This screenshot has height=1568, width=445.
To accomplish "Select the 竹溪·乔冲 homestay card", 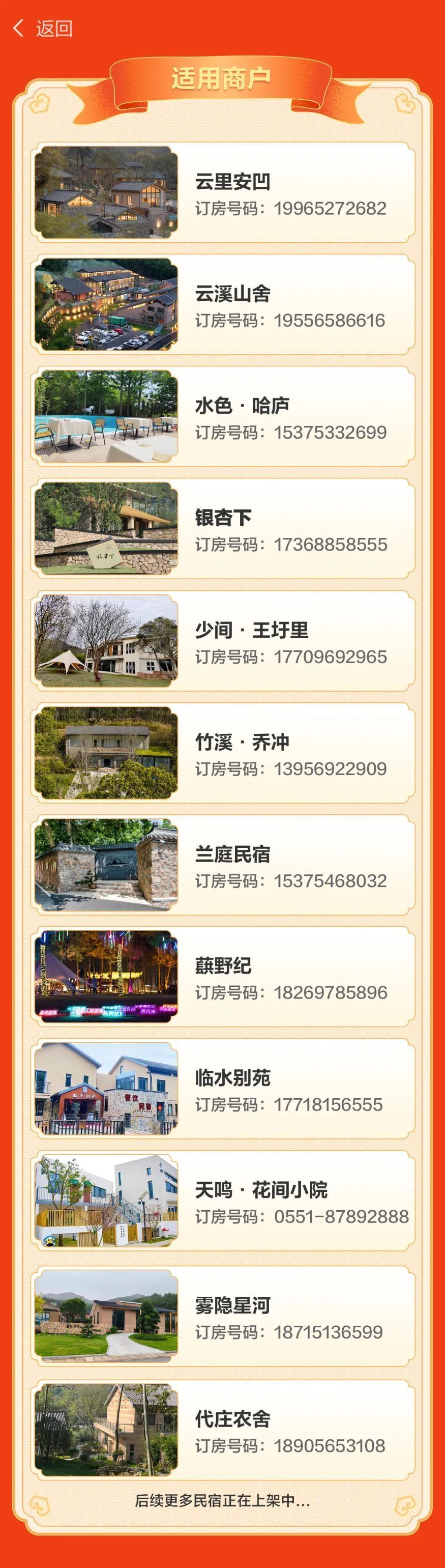I will (223, 753).
